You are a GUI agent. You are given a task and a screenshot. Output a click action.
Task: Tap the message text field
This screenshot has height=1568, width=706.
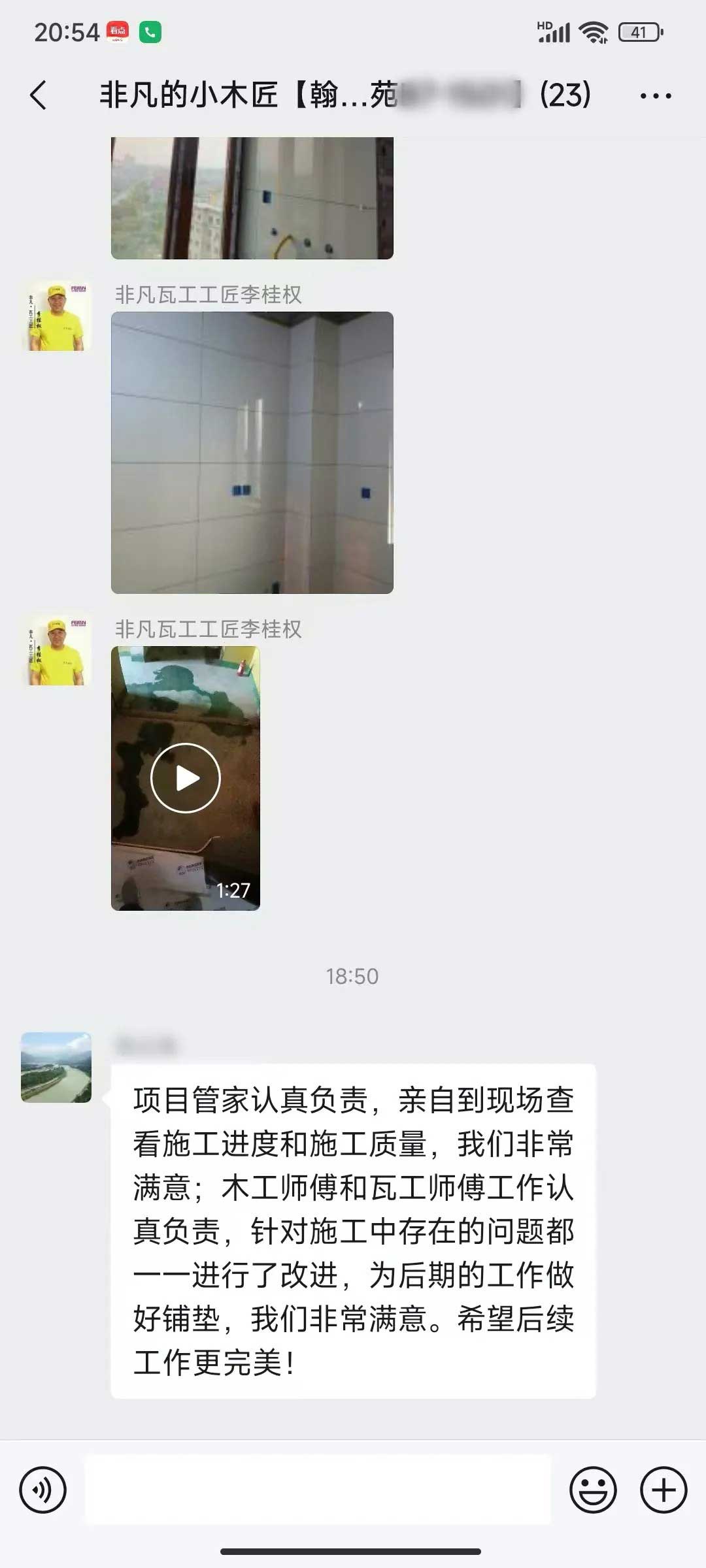pos(318,1490)
